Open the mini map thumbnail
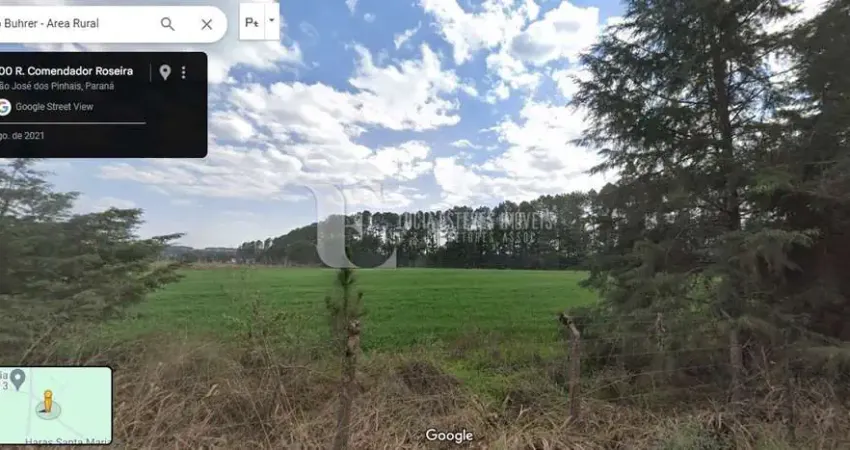 click(55, 405)
